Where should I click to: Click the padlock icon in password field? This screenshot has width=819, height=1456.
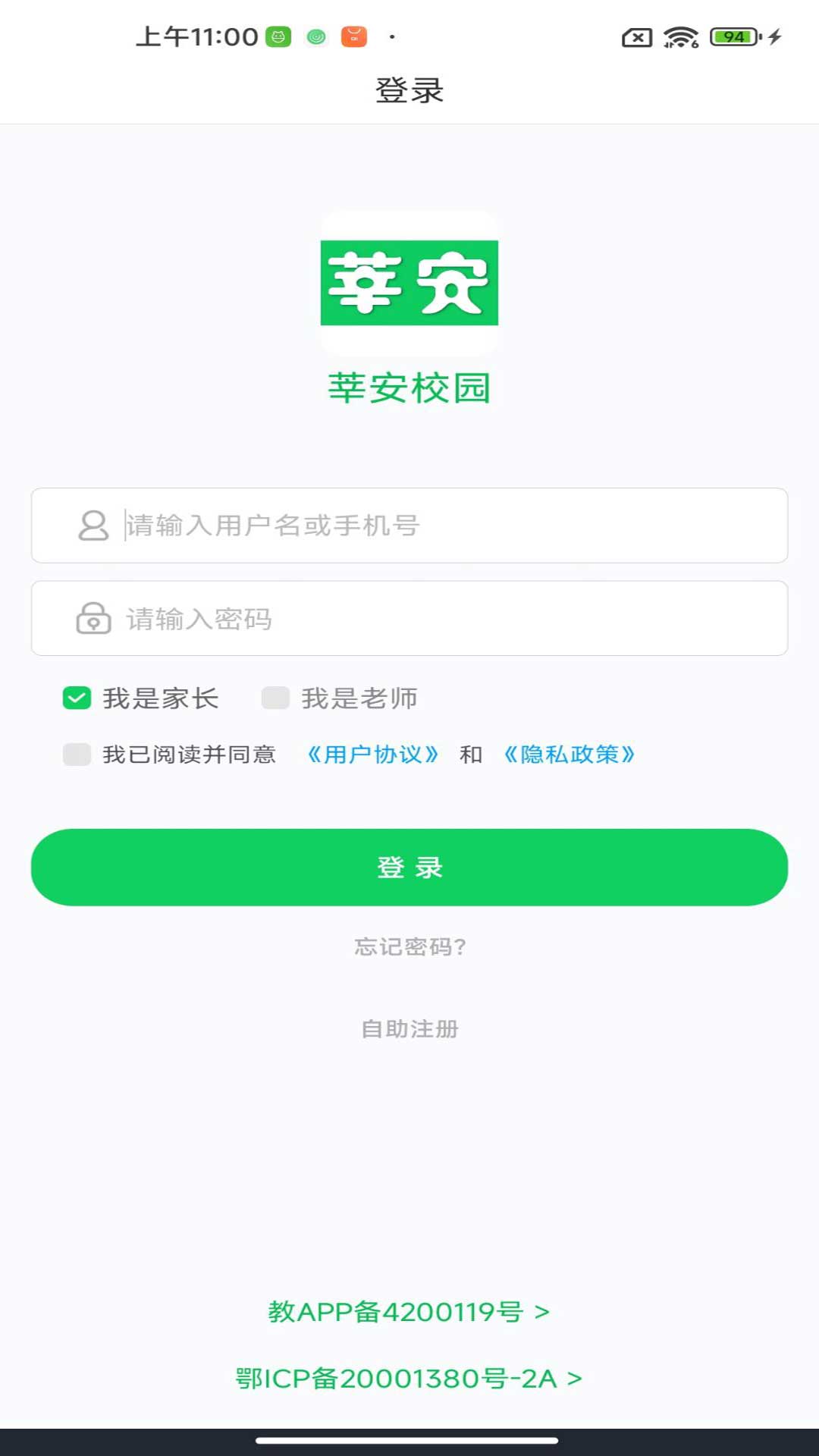pos(93,619)
